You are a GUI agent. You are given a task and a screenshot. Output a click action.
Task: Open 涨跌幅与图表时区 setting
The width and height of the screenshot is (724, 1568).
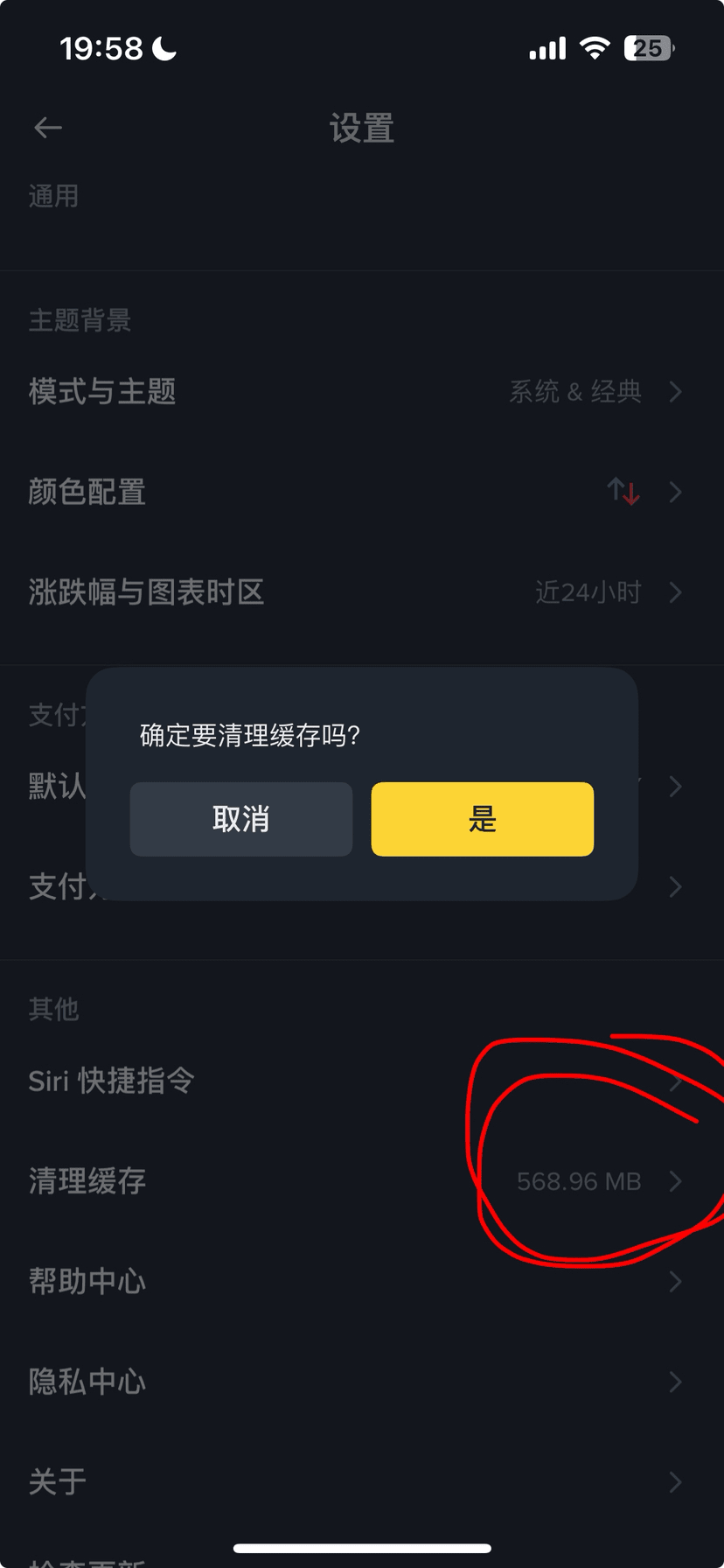point(362,592)
